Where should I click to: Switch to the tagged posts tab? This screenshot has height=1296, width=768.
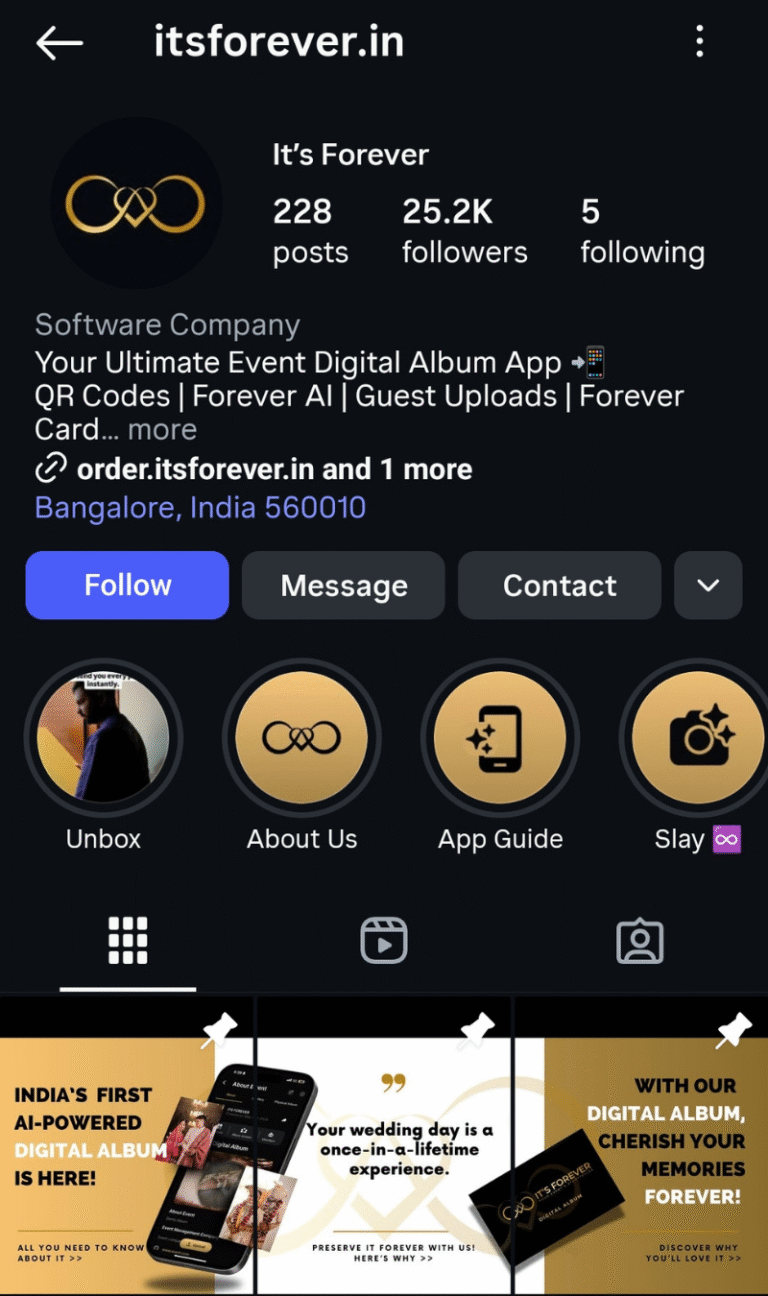(x=640, y=941)
